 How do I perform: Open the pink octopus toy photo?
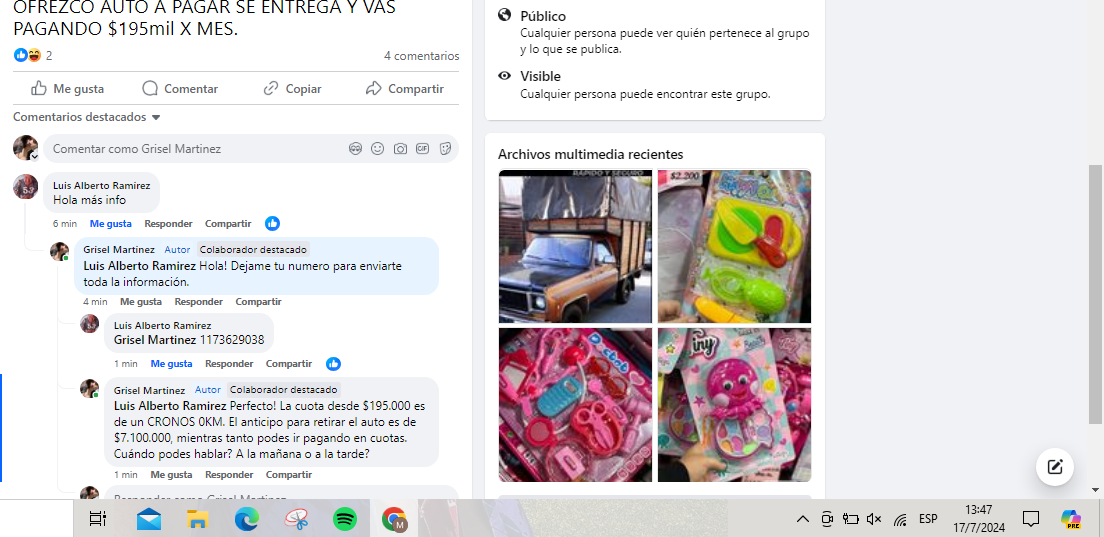tap(734, 405)
